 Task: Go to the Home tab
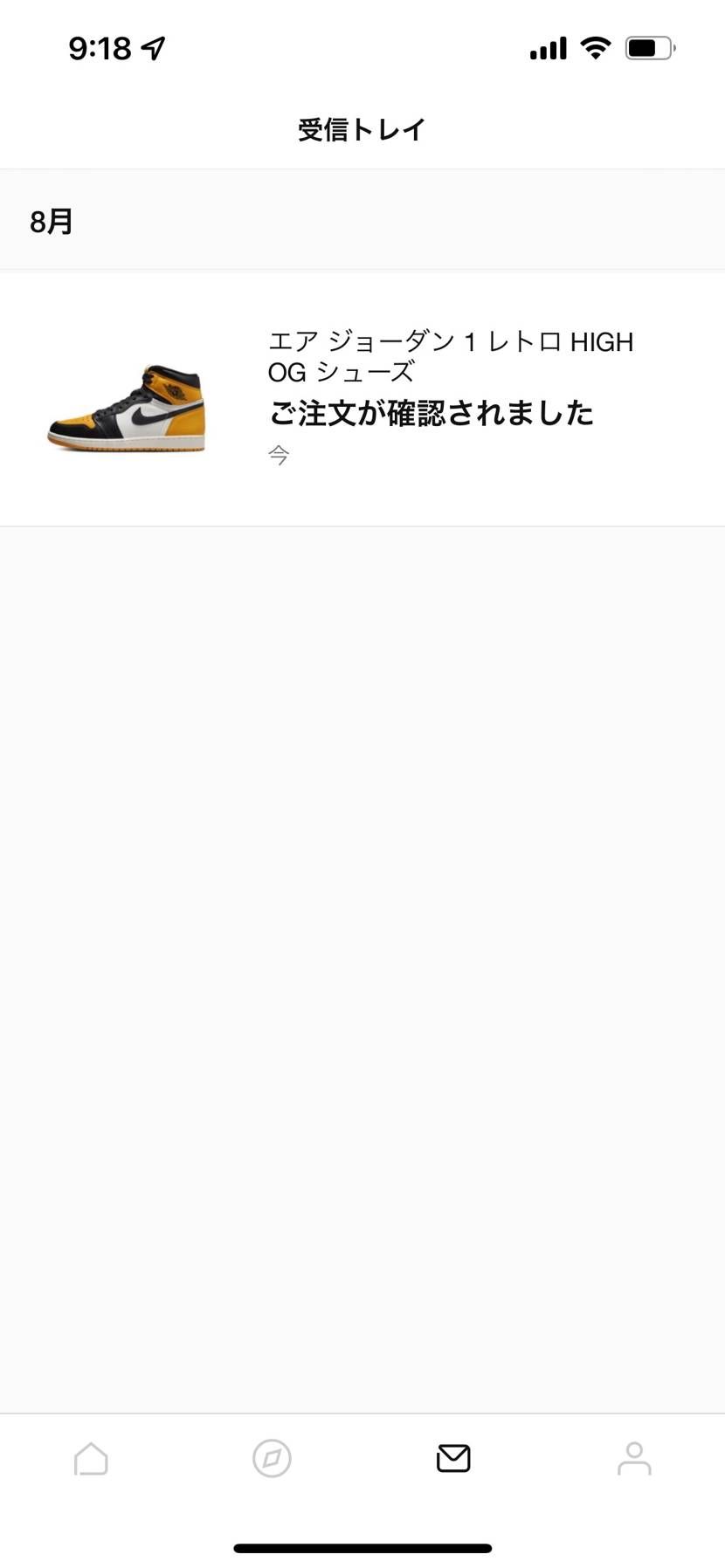(91, 1458)
